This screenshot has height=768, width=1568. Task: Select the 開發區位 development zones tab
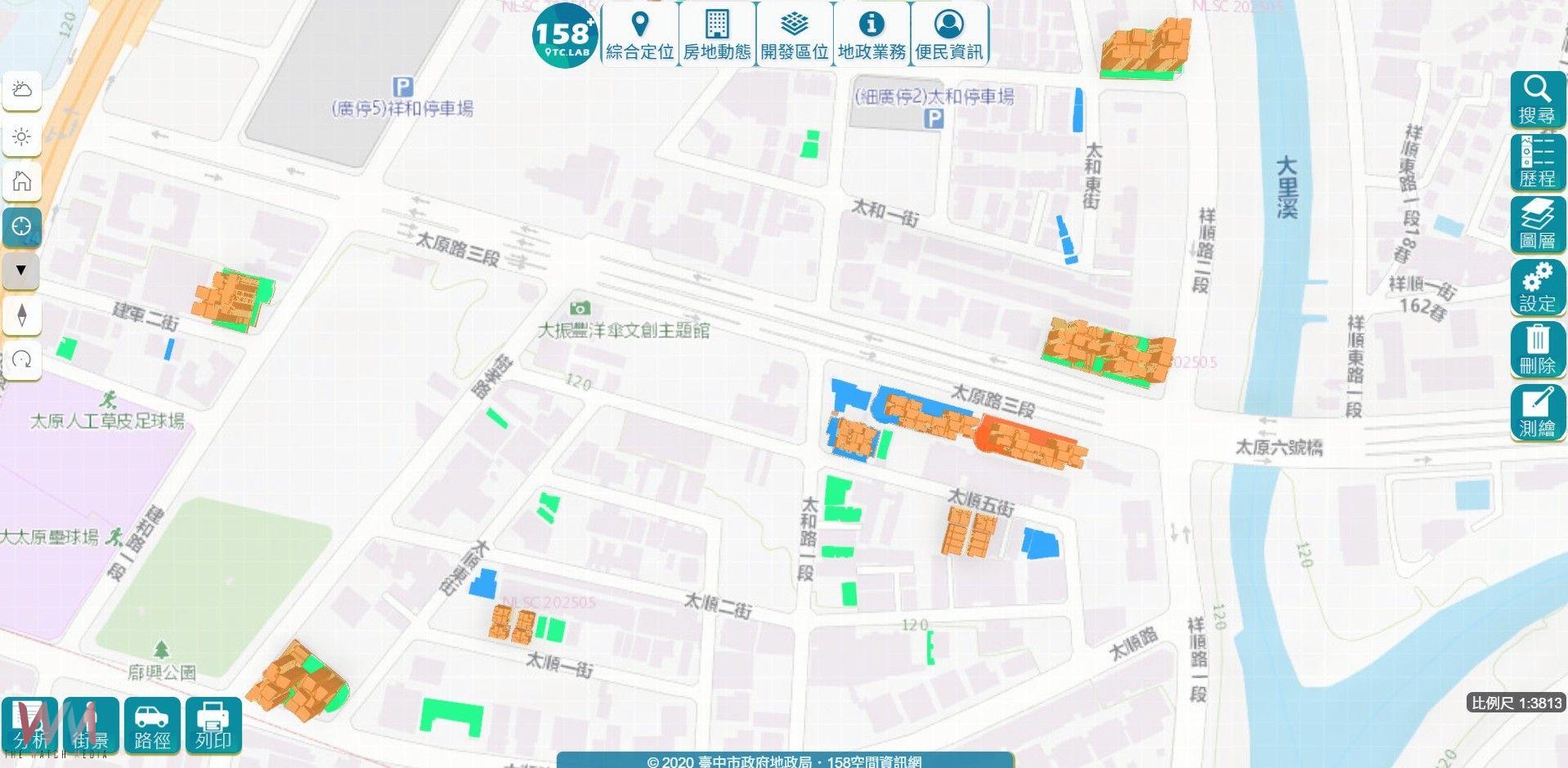click(x=794, y=35)
